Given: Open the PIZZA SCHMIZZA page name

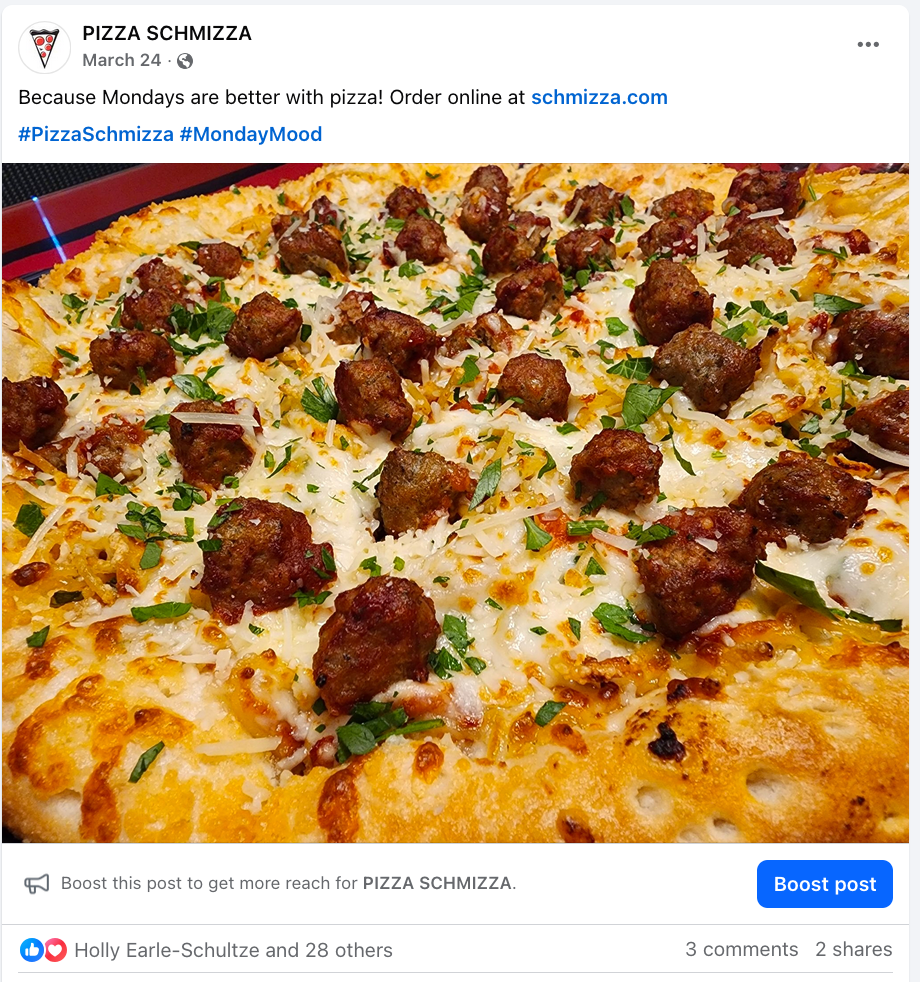Looking at the screenshot, I should [x=166, y=33].
